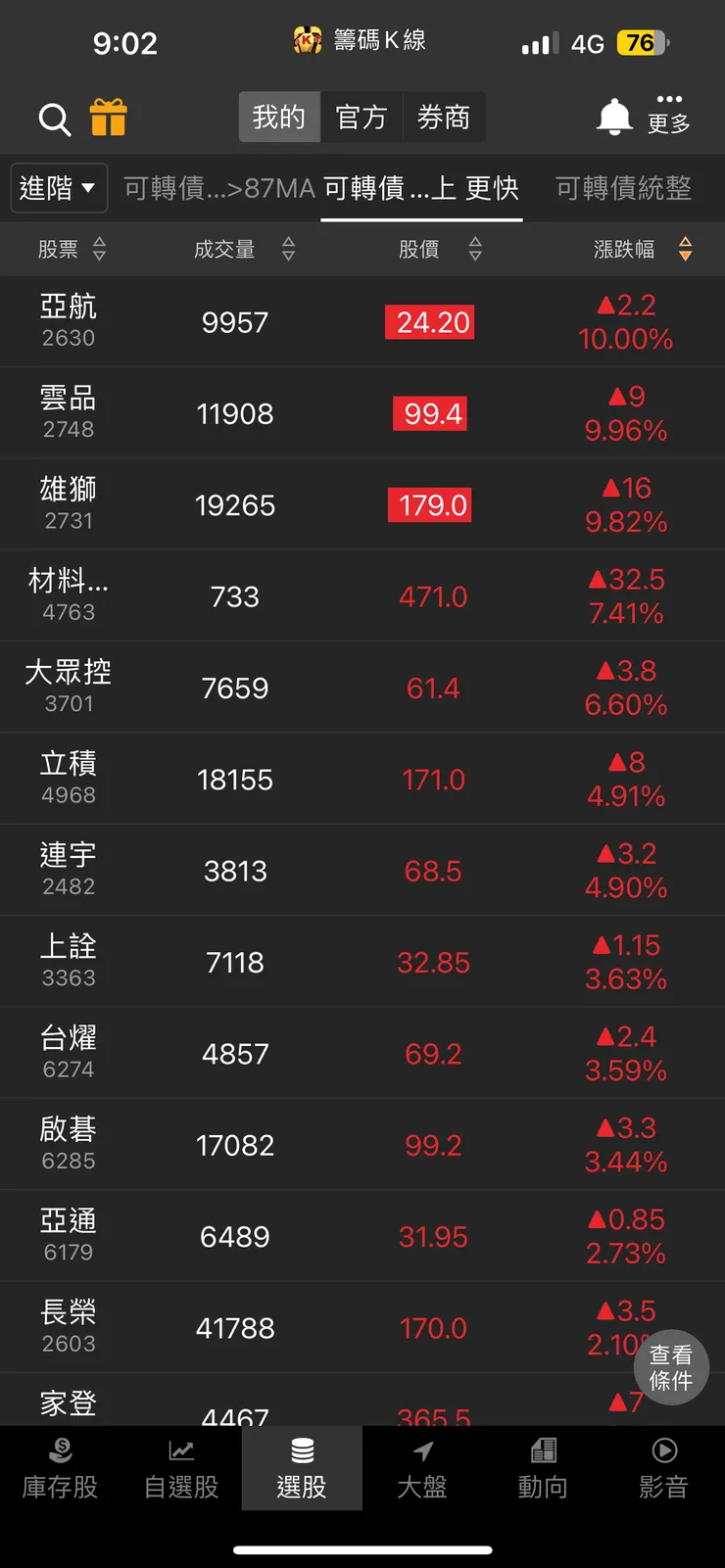Open notifications via the bell icon
This screenshot has width=725, height=1568.
click(x=613, y=116)
